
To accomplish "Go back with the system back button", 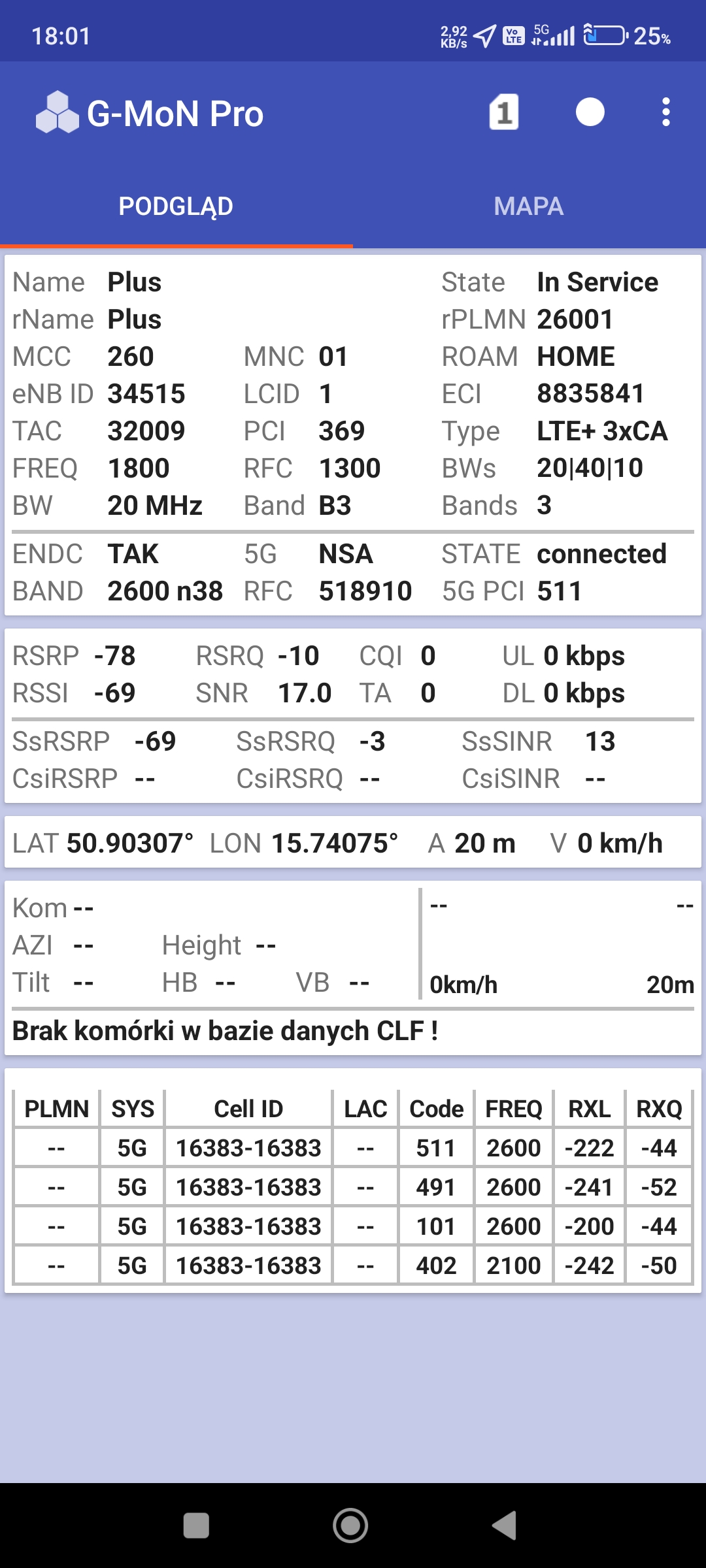I will [x=505, y=1526].
